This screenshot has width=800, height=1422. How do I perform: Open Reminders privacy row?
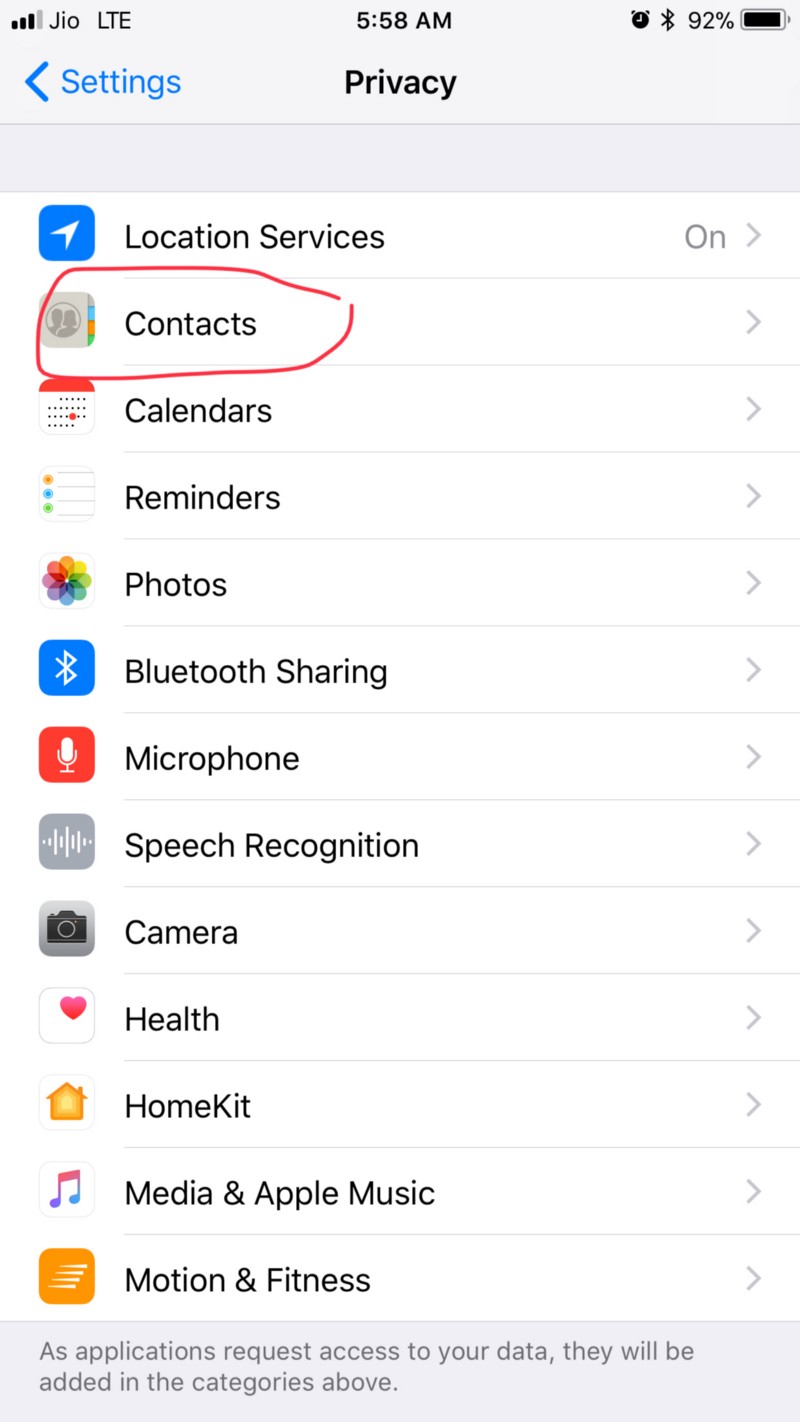[x=400, y=497]
